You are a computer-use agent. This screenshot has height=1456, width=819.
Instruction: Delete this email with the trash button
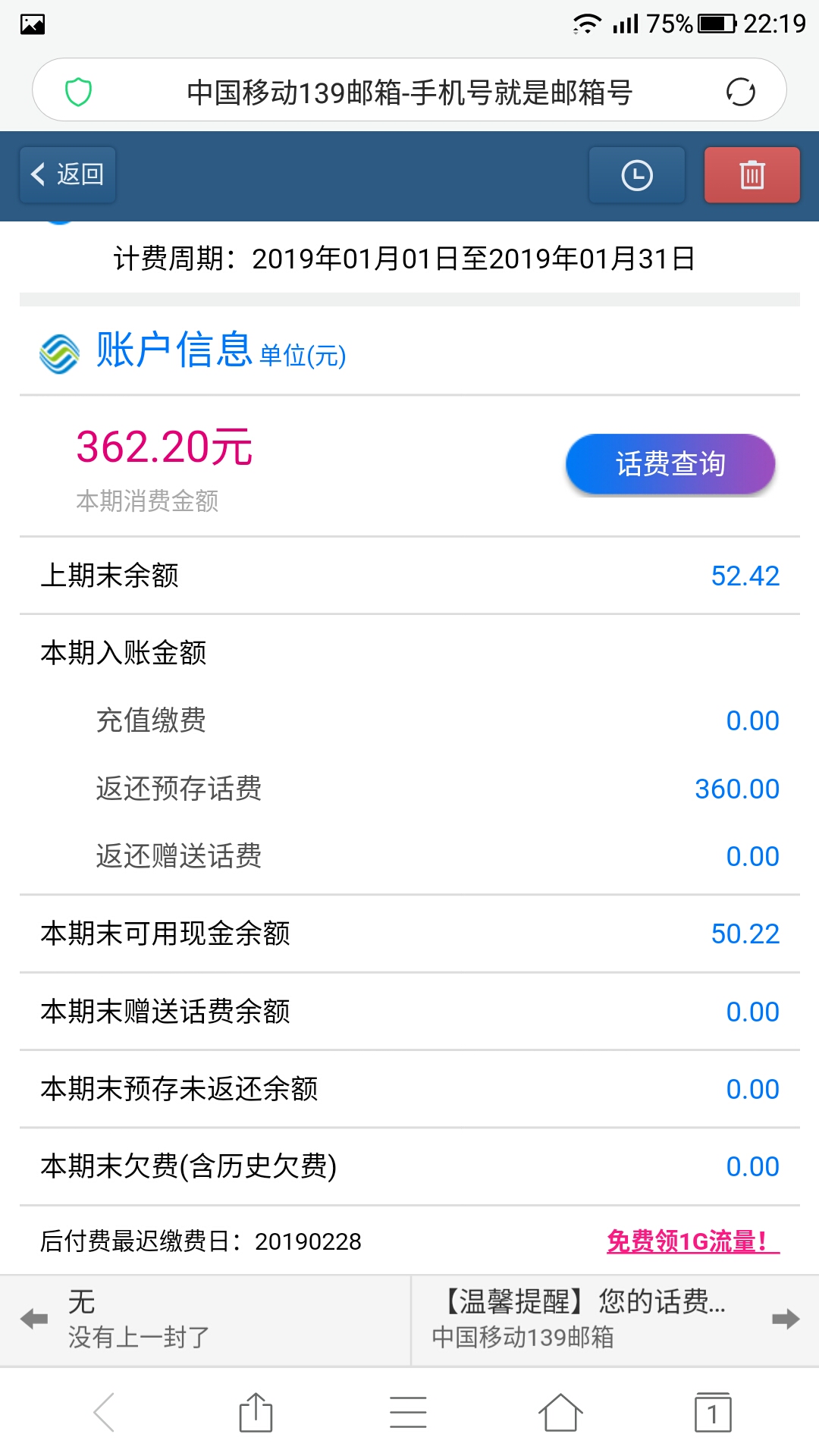[752, 175]
